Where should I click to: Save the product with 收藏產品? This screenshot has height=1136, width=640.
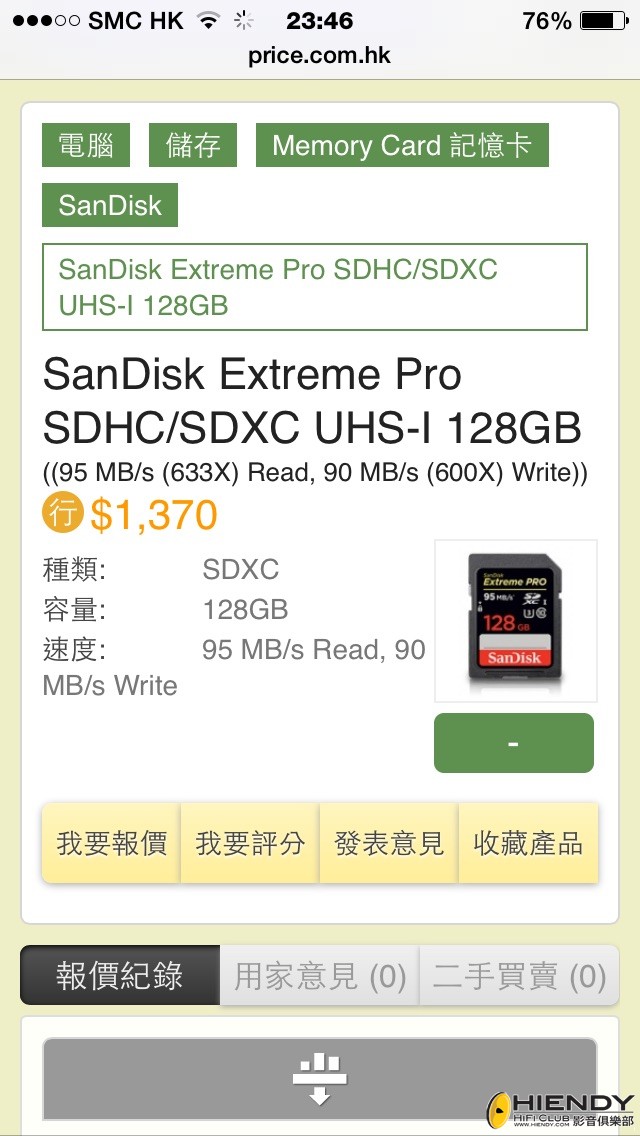(528, 843)
